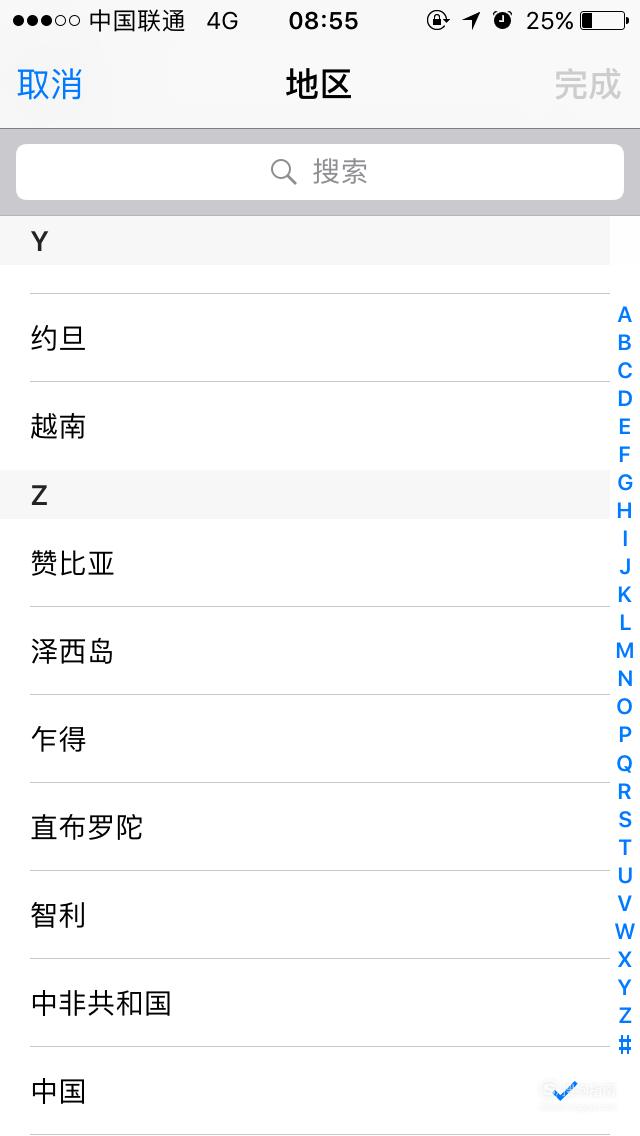This screenshot has height=1136, width=640.
Task: Select 直布罗陀 region
Action: coord(304,827)
